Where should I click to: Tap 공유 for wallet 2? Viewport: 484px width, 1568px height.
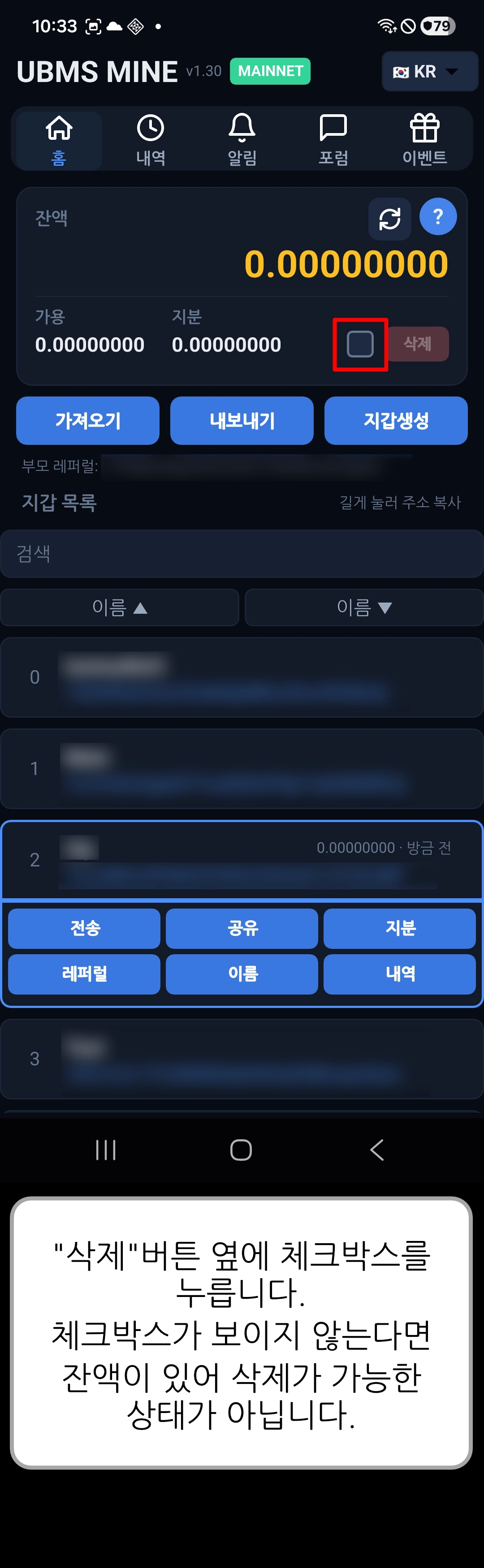pos(242,928)
